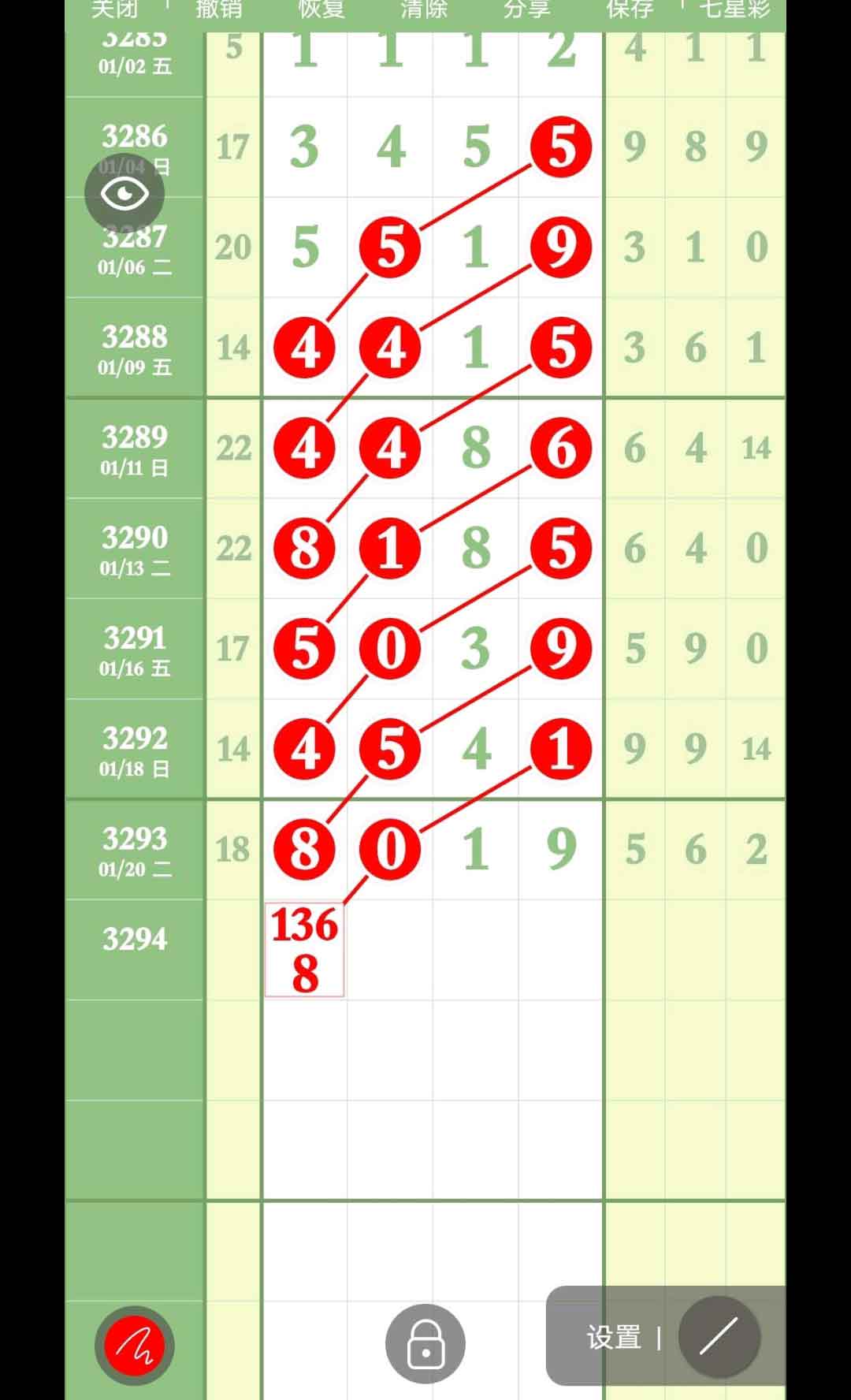The height and width of the screenshot is (1400, 851).
Task: Redo the drawing with 恢复
Action: (x=321, y=9)
